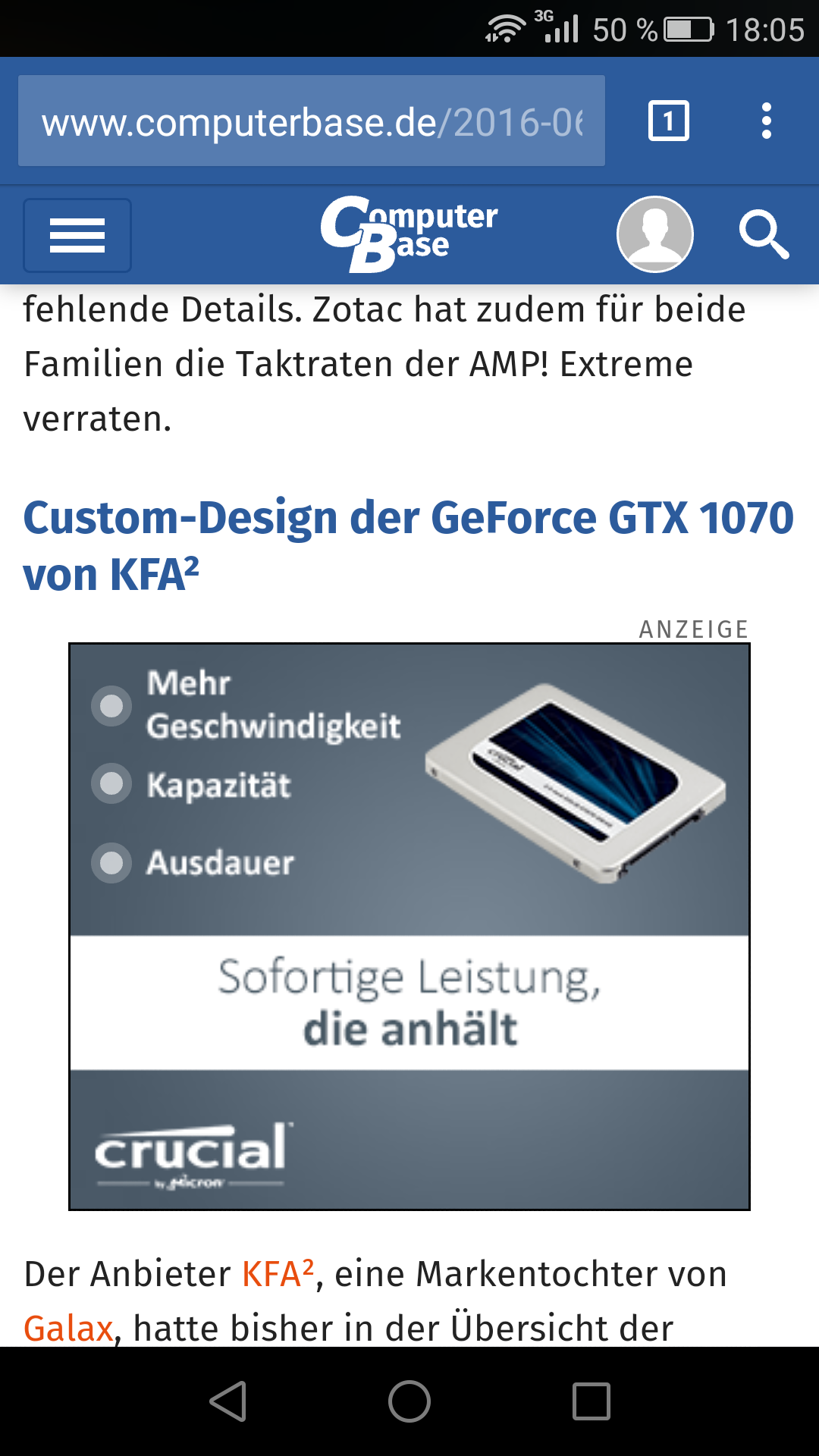
Task: Tap the browser URL address bar
Action: 311,121
